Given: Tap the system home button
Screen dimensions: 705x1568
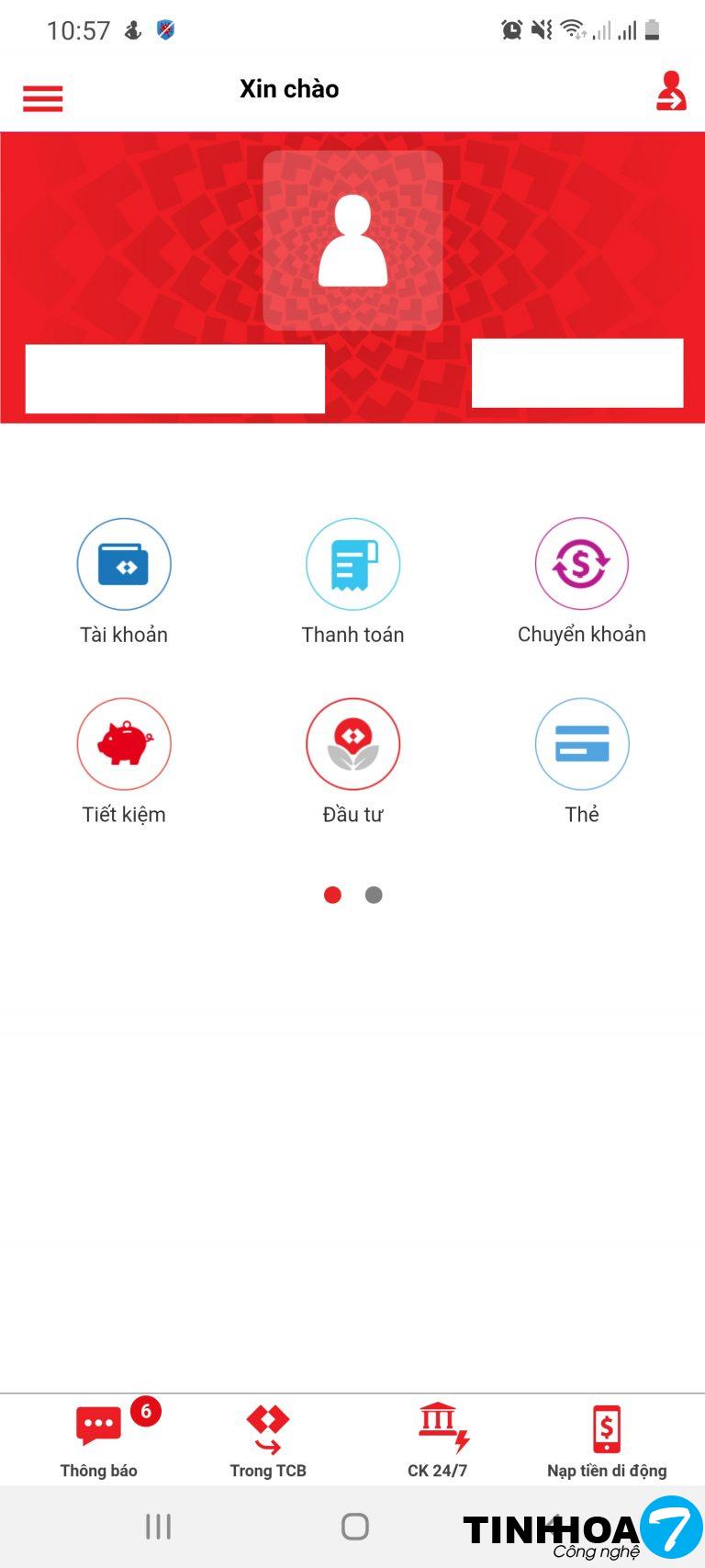Looking at the screenshot, I should 354,1527.
